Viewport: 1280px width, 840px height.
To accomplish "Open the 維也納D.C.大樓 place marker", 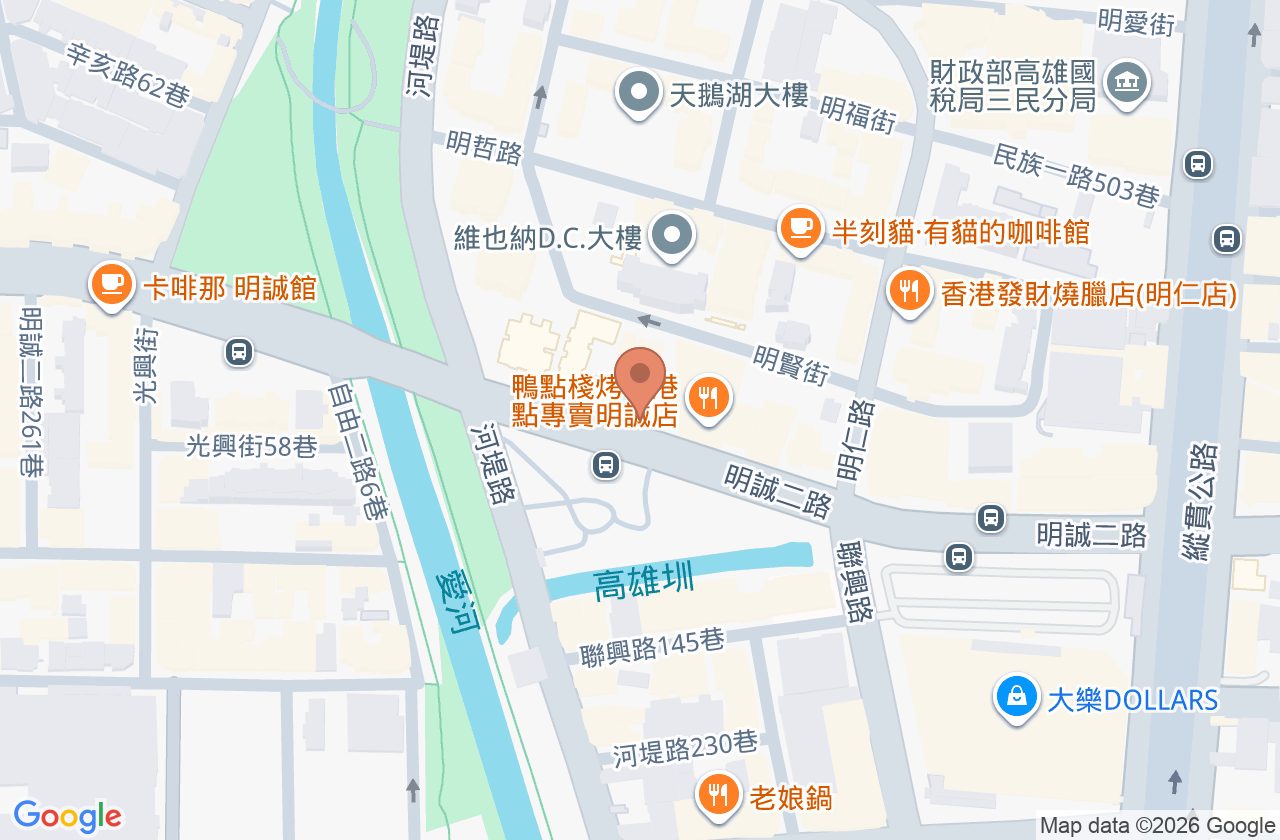I will pos(673,238).
